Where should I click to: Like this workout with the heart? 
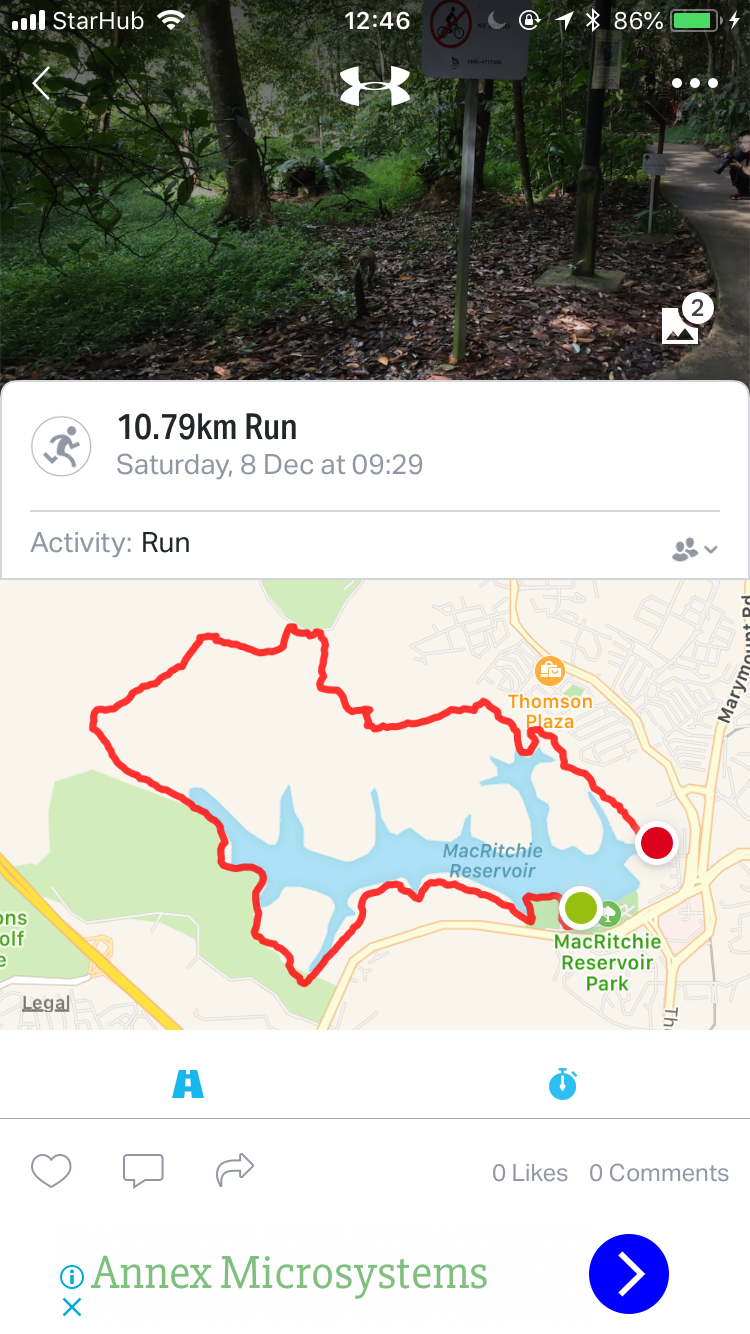[x=51, y=1170]
